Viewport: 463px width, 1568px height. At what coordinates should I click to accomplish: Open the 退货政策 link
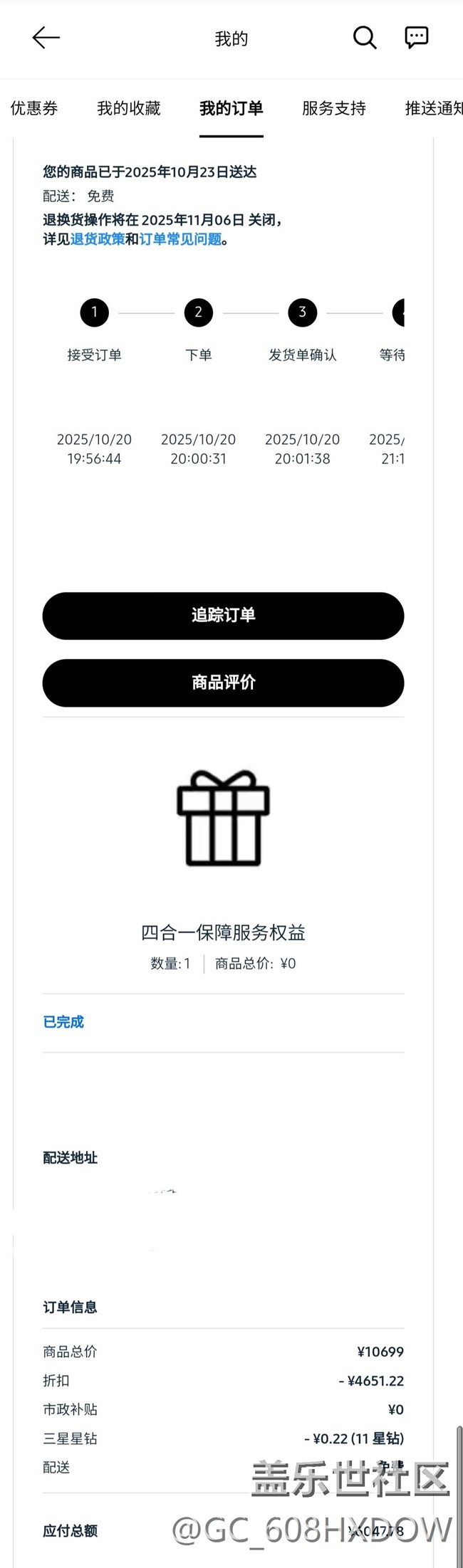[98, 239]
